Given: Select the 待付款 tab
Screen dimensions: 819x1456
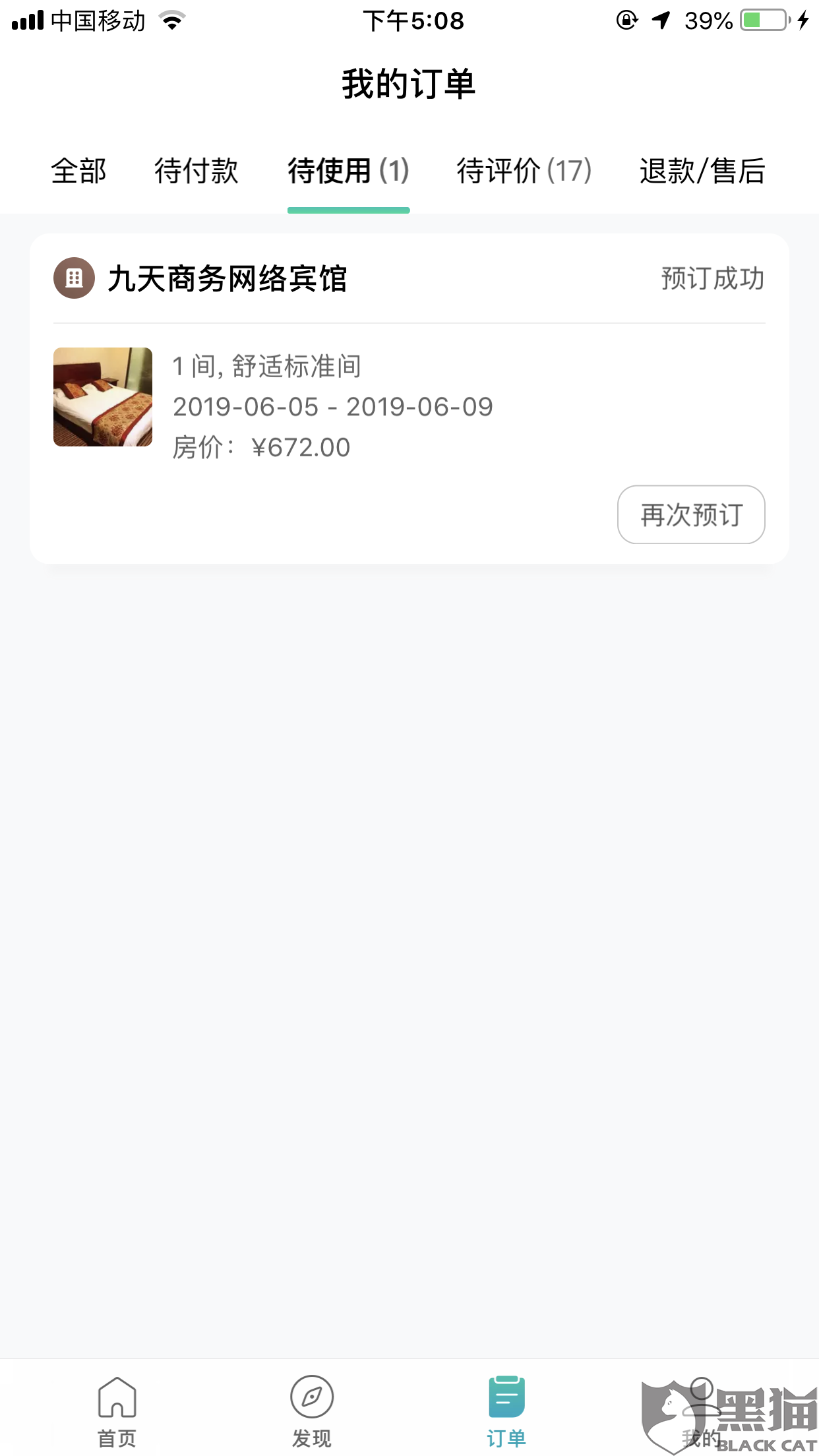Looking at the screenshot, I should pyautogui.click(x=196, y=171).
